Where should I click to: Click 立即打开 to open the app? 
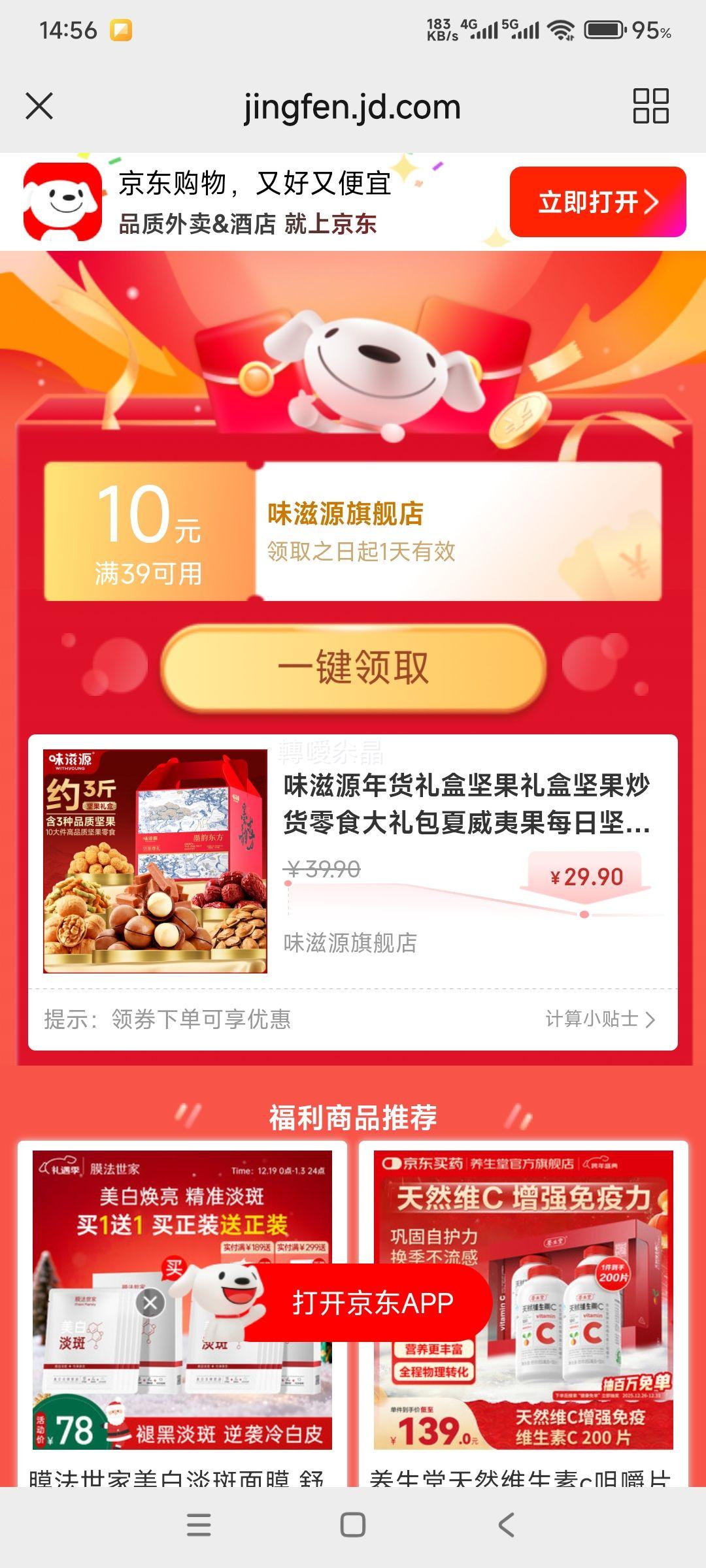(588, 202)
